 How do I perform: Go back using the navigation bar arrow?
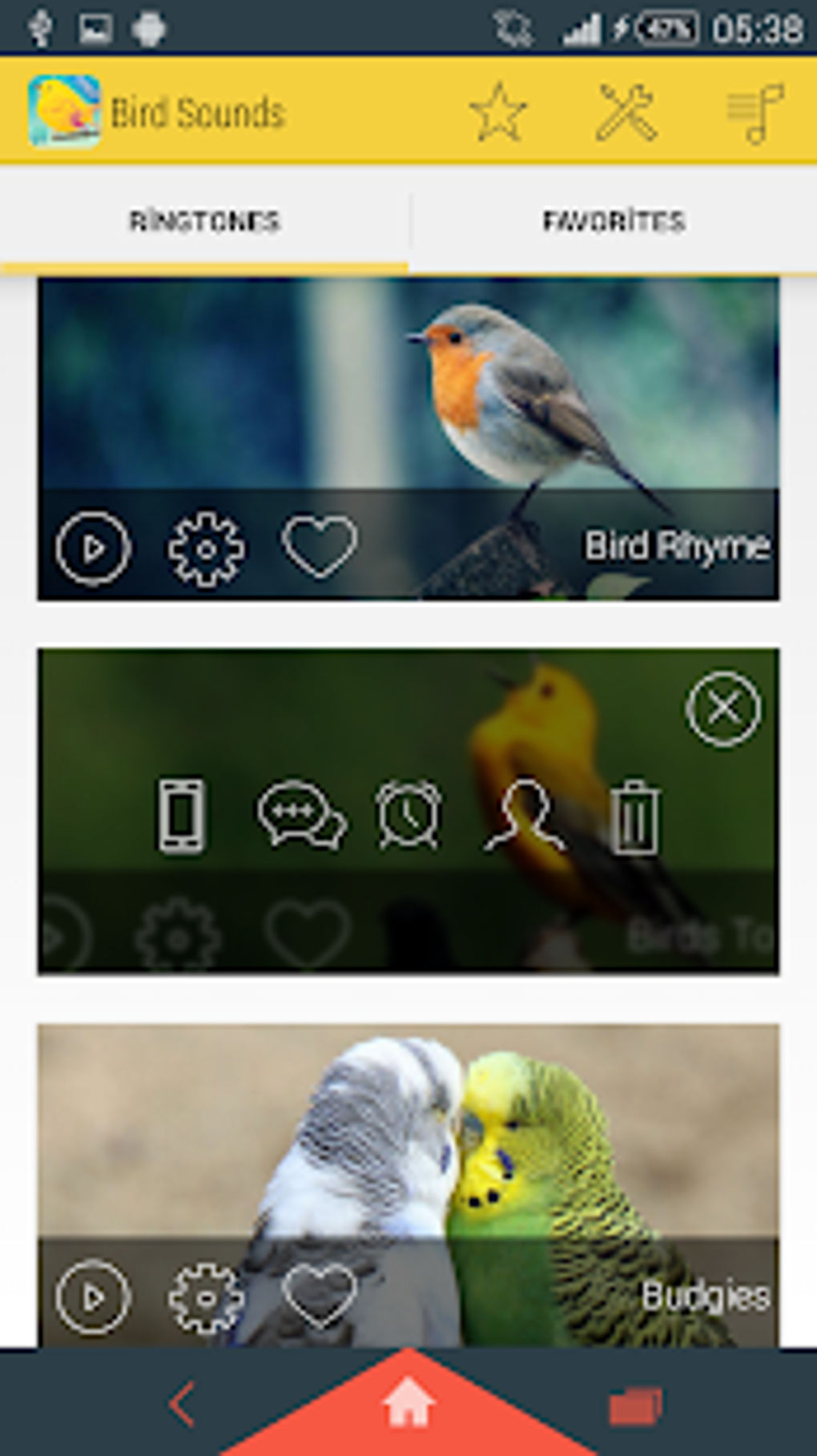click(x=183, y=1405)
